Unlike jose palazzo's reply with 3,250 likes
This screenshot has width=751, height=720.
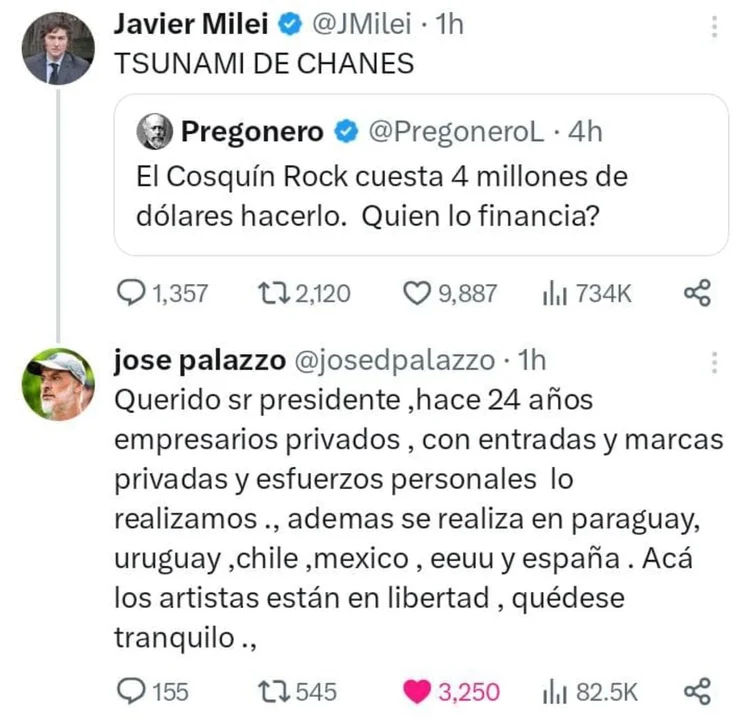point(416,691)
